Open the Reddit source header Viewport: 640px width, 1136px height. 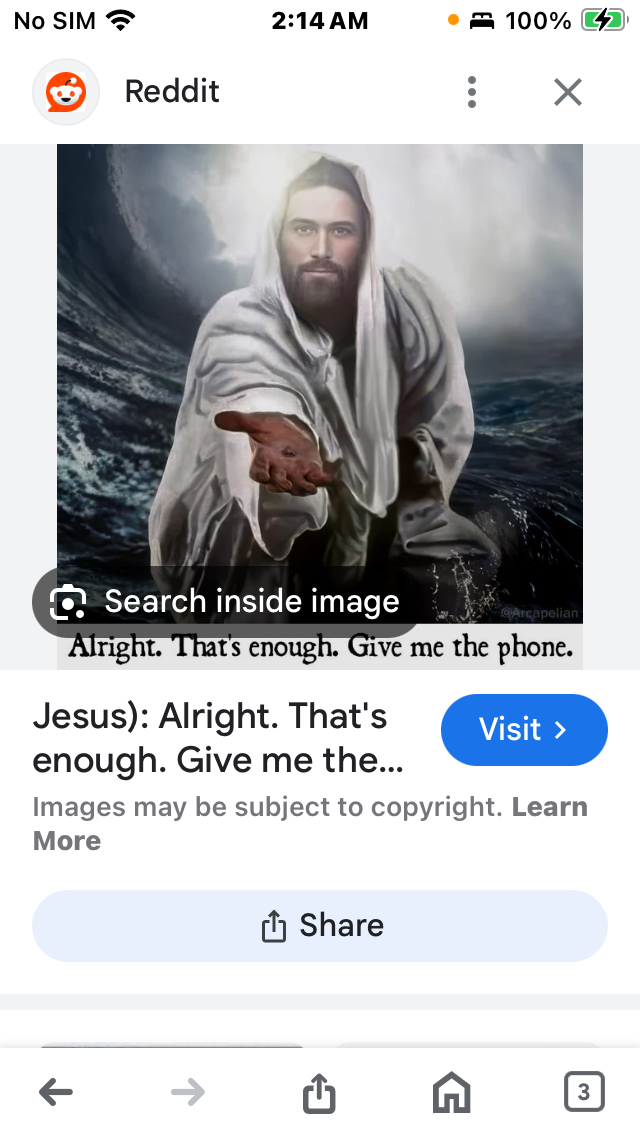171,92
